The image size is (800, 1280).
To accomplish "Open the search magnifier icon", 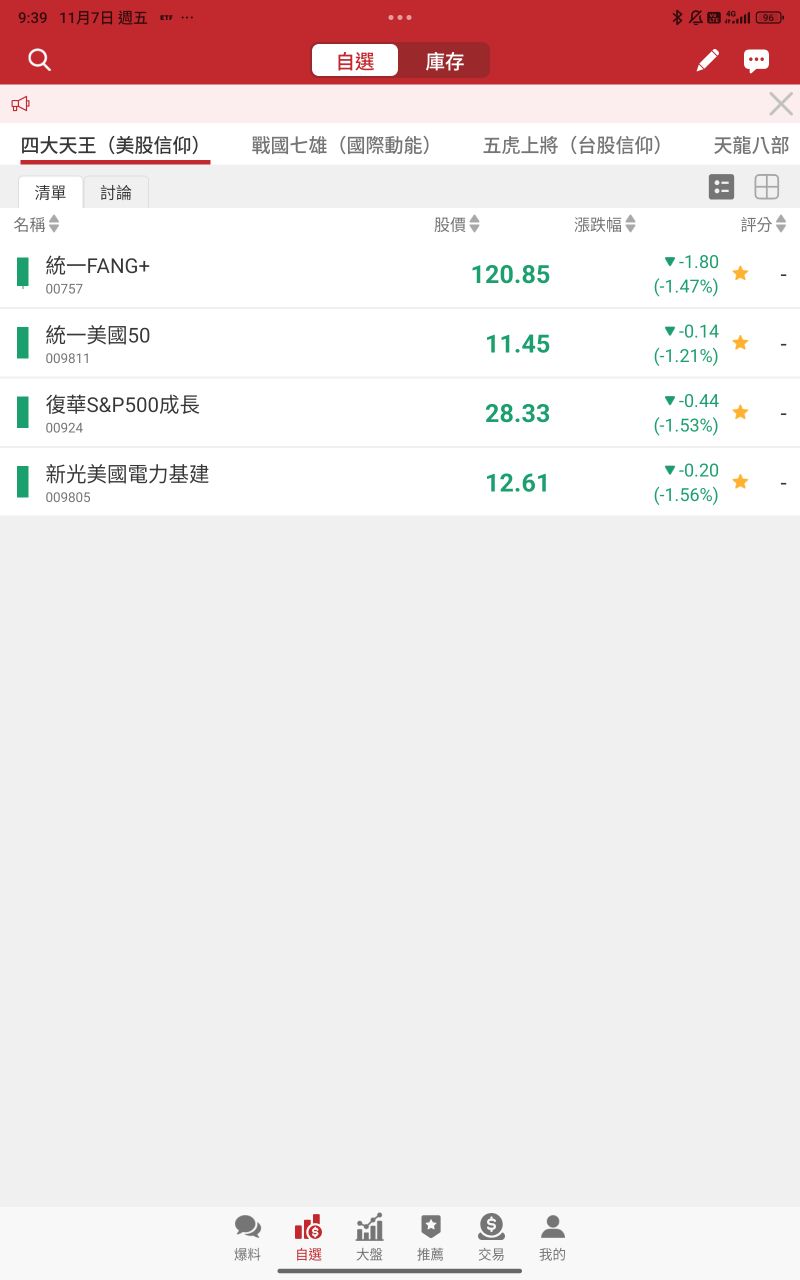I will pos(39,60).
